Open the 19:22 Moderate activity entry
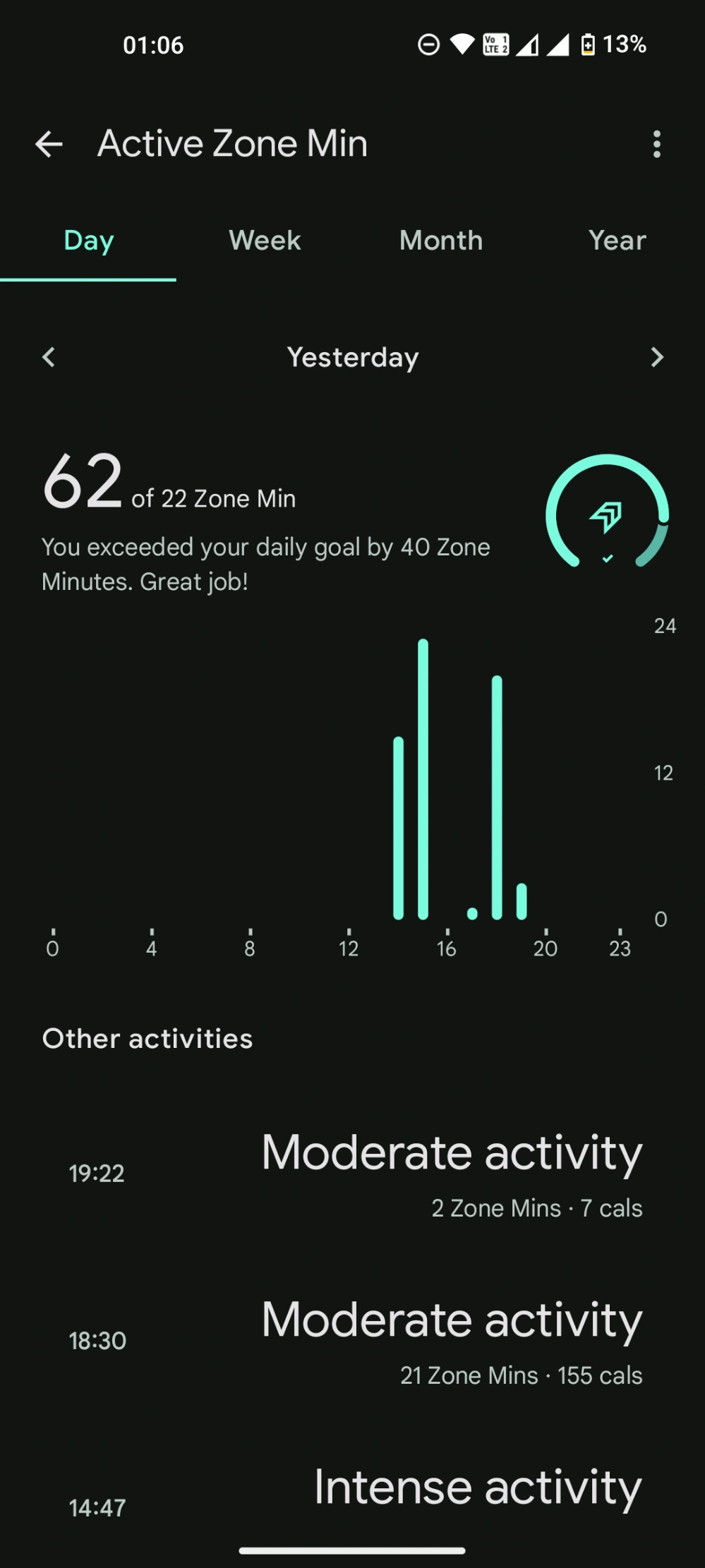 pos(353,1174)
